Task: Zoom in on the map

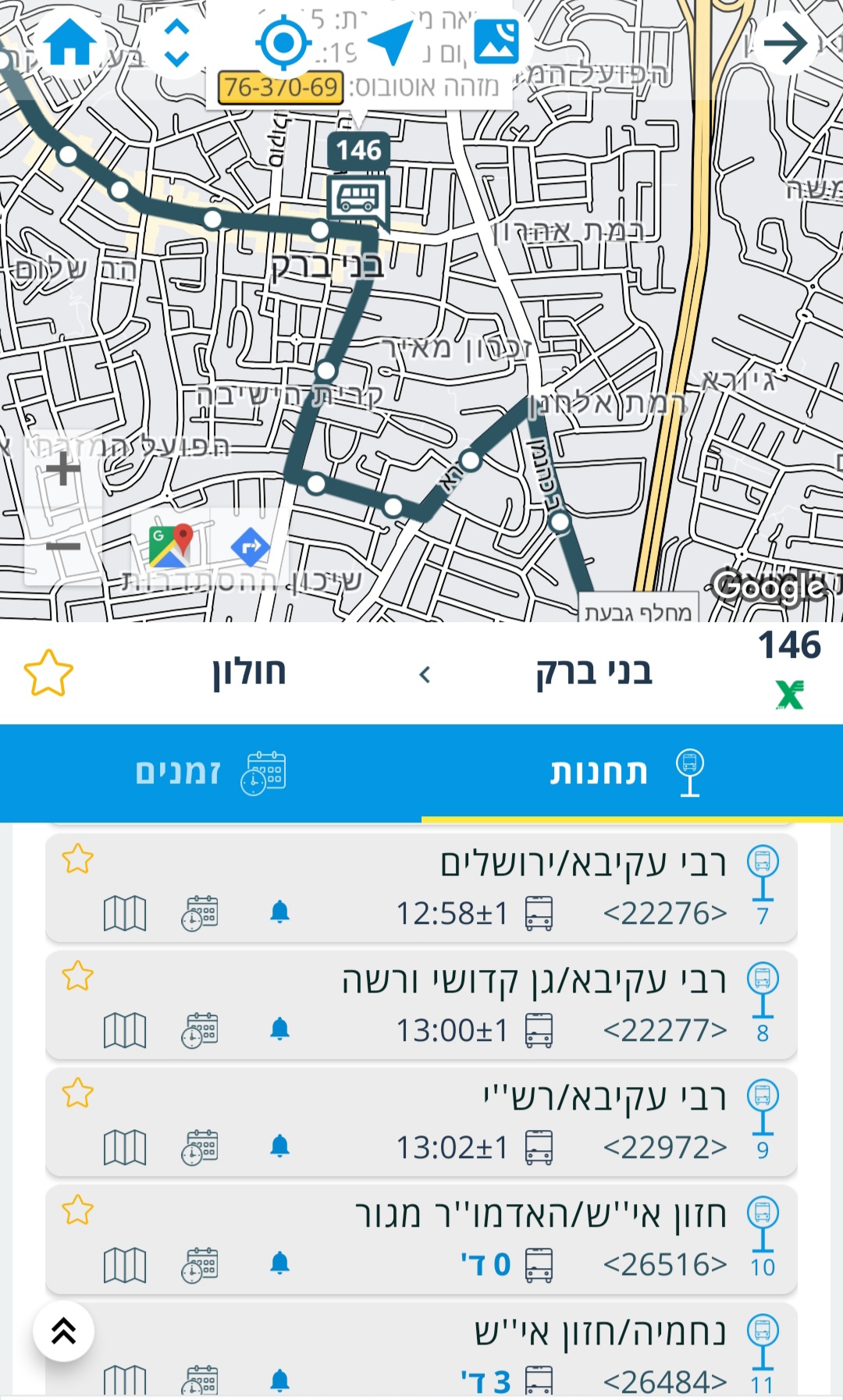Action: tap(63, 470)
